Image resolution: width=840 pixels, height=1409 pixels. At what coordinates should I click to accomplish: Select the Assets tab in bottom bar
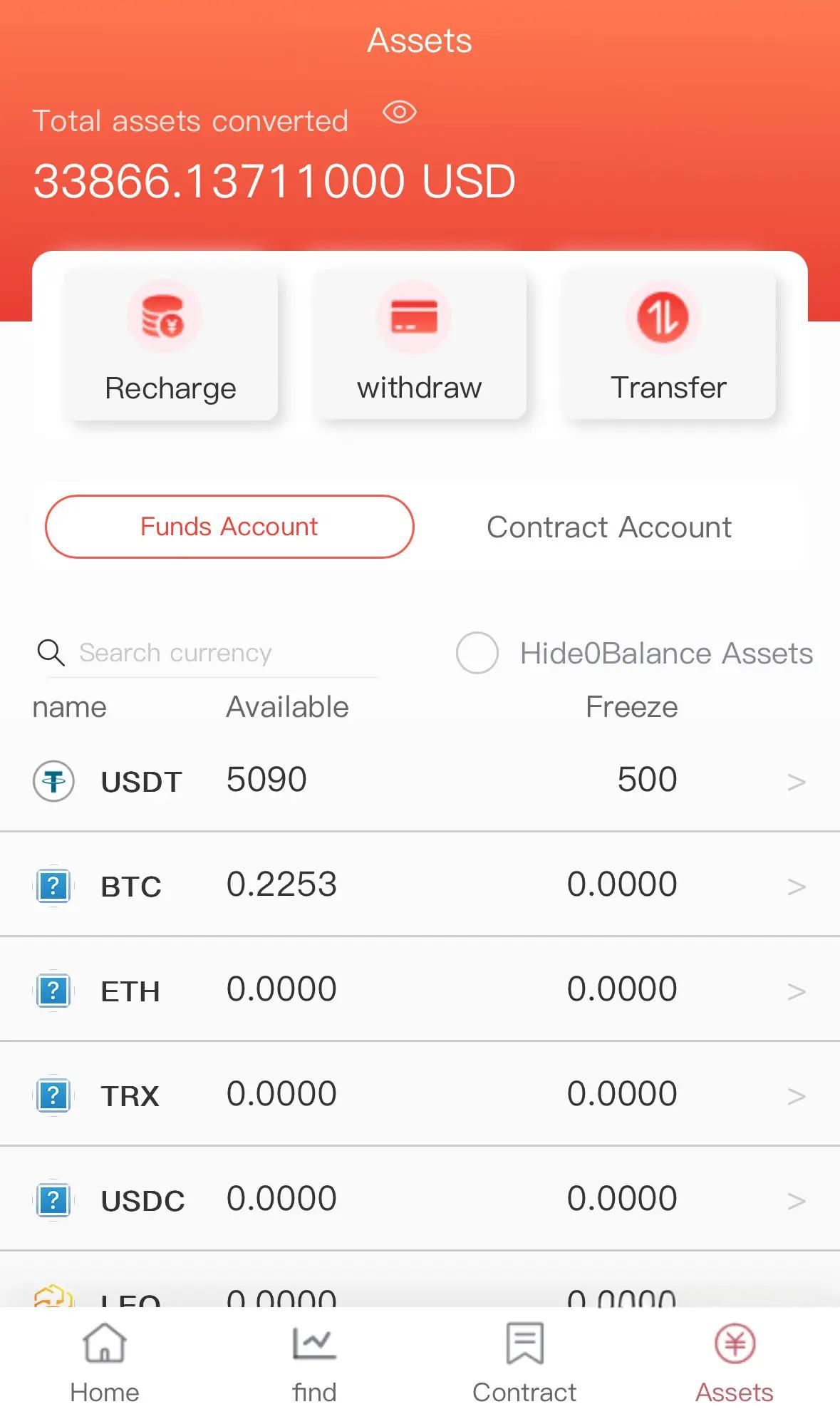tap(735, 1363)
